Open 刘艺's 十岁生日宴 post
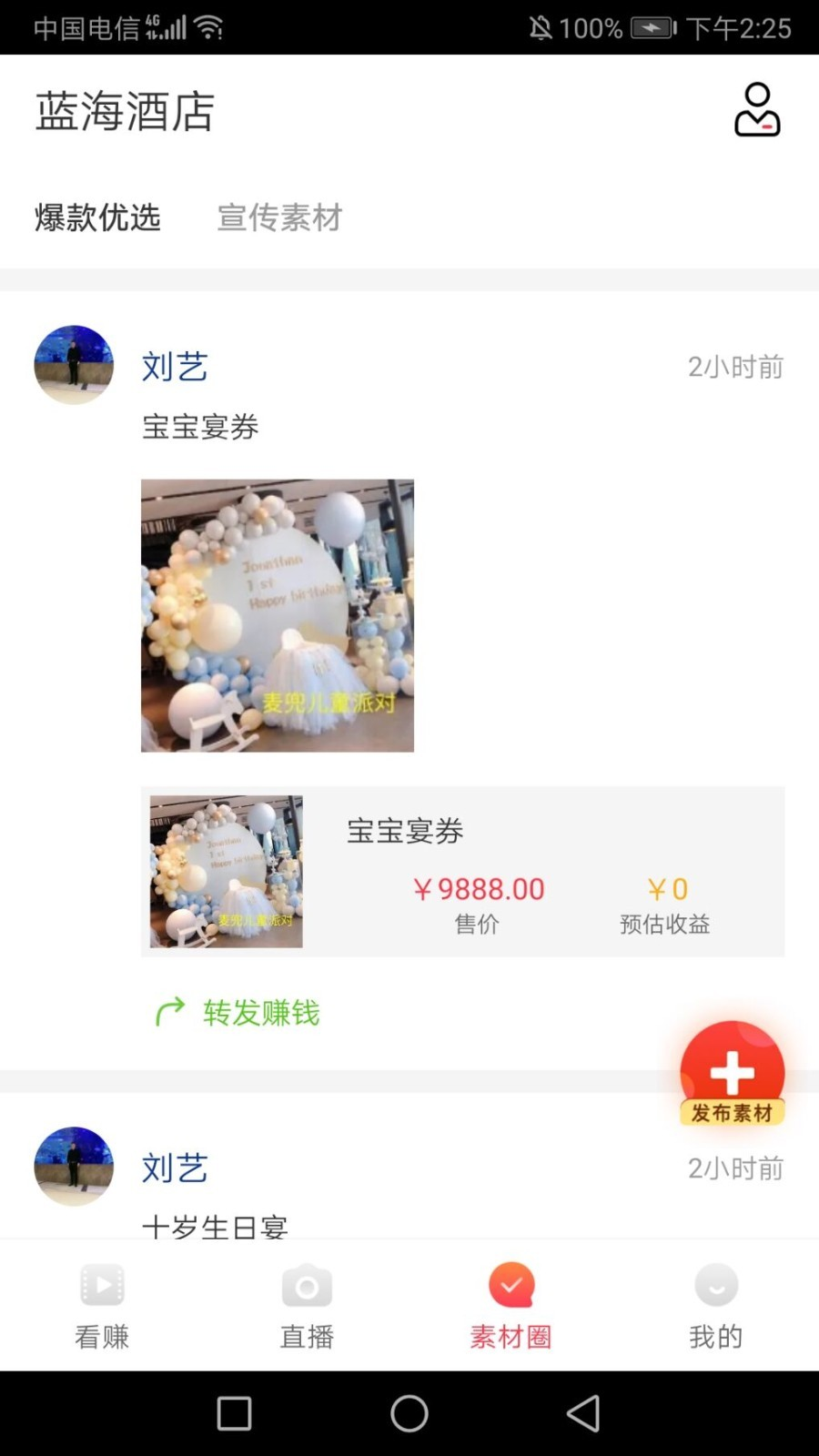 (x=215, y=1225)
